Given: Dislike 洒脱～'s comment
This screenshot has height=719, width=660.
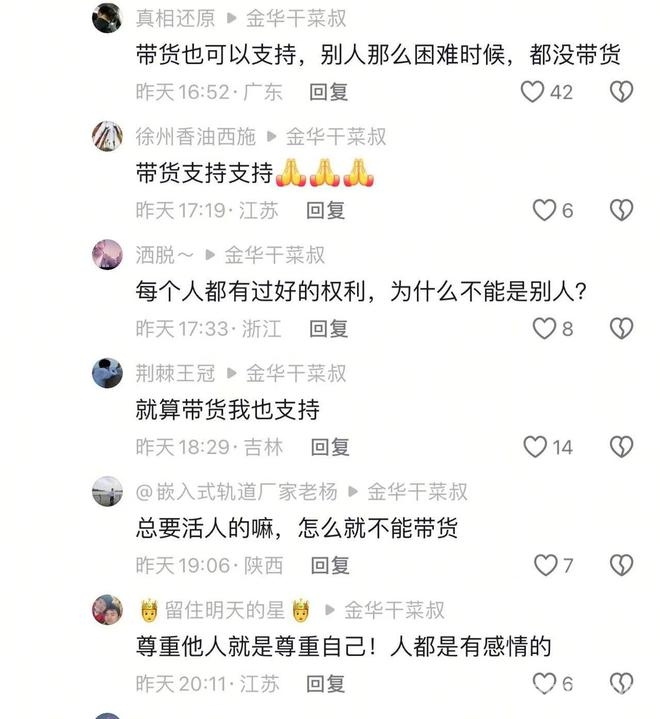Looking at the screenshot, I should pyautogui.click(x=621, y=328).
